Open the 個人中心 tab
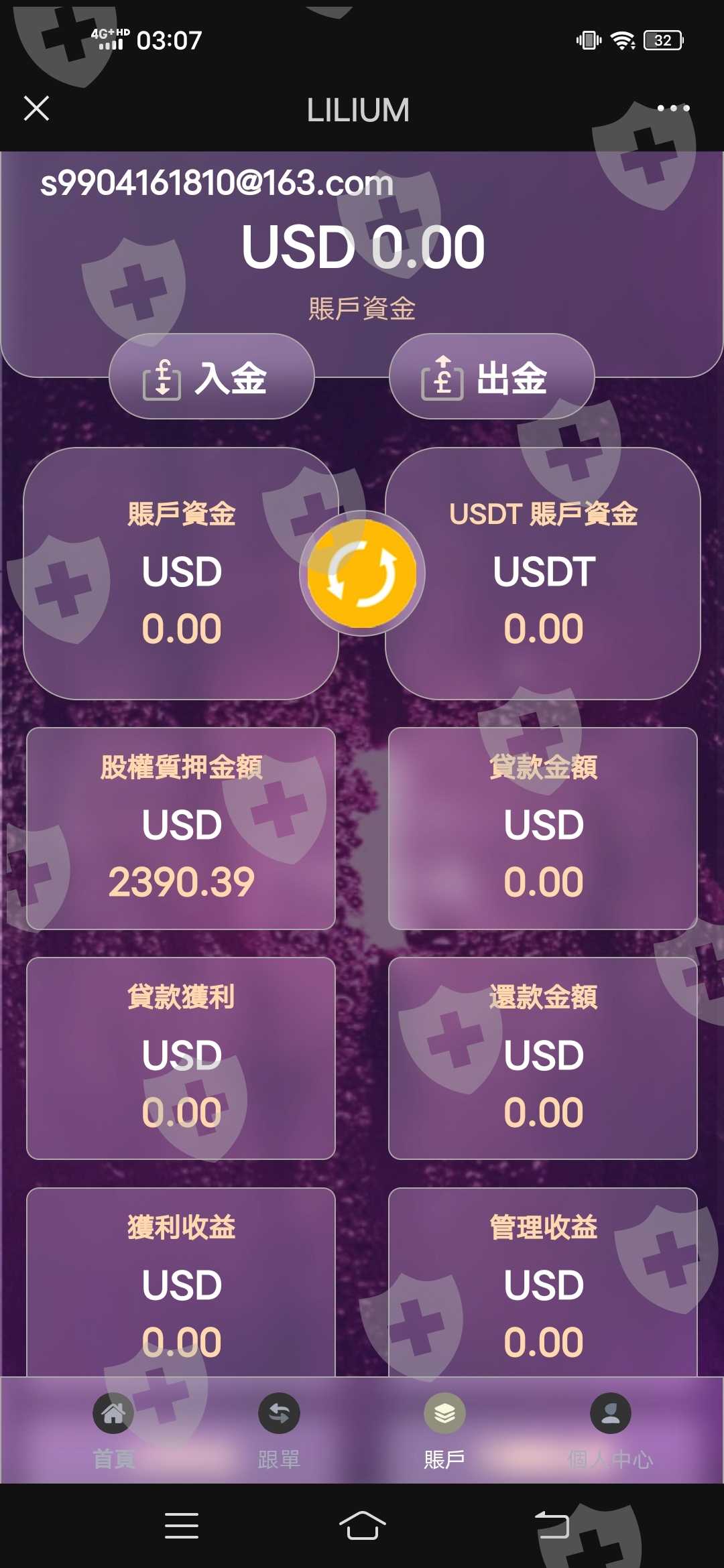The image size is (724, 1568). (x=610, y=1430)
